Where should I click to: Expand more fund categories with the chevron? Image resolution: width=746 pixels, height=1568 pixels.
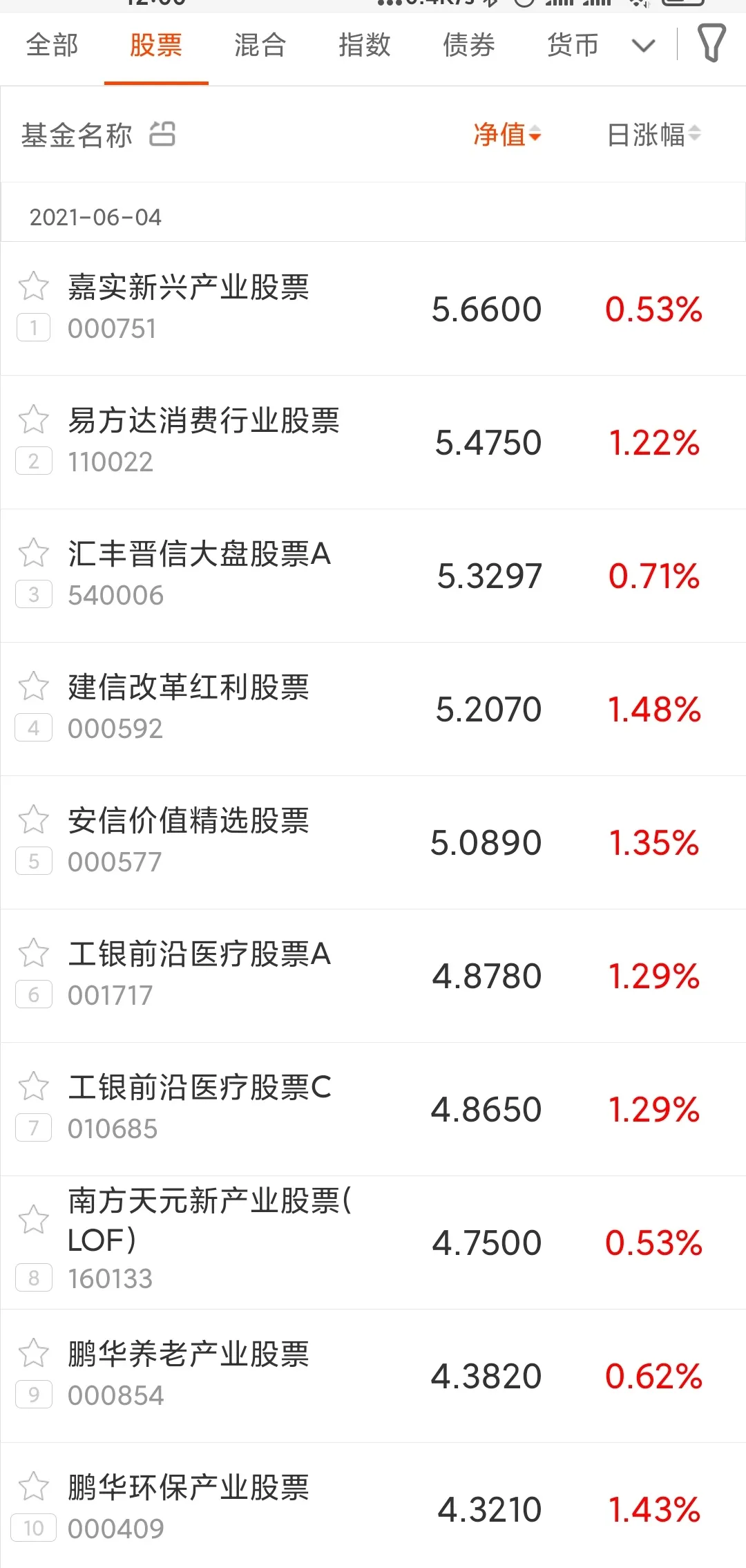(644, 46)
